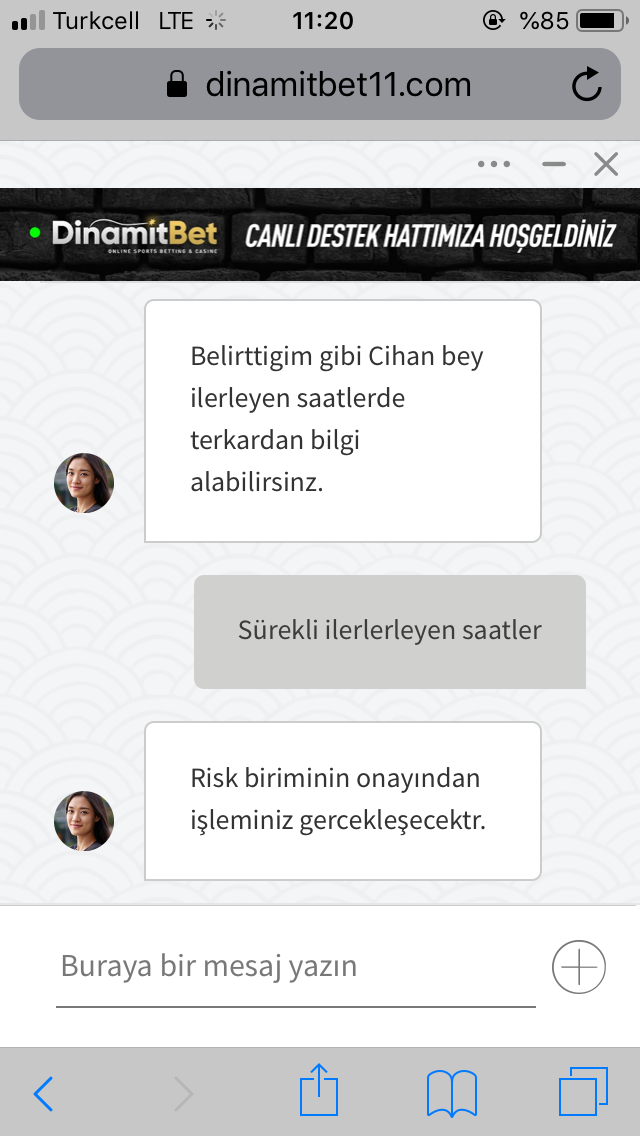Screen dimensions: 640x1136
Task: Reload the dinamitbet11.com page
Action: [x=586, y=85]
